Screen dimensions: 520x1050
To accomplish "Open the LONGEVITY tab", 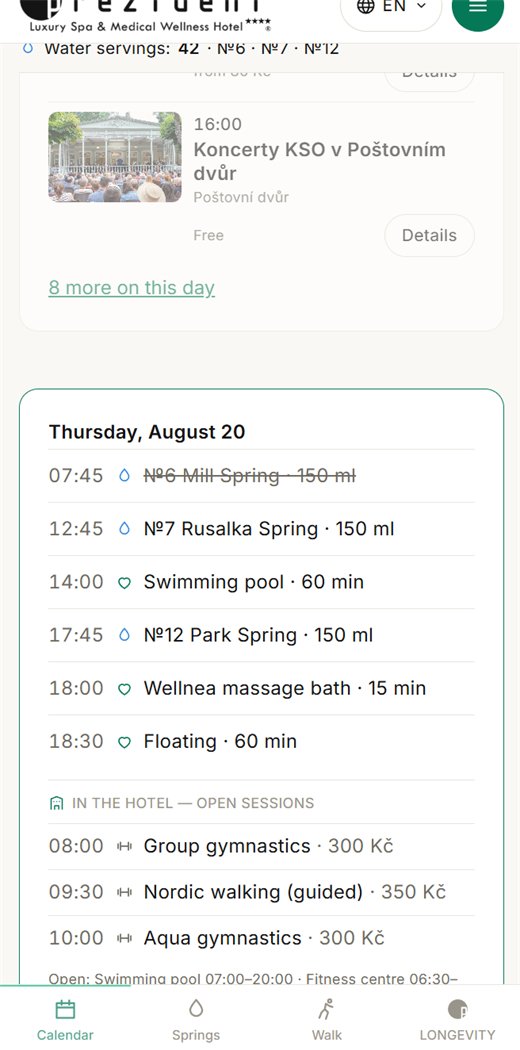I will pyautogui.click(x=457, y=1019).
